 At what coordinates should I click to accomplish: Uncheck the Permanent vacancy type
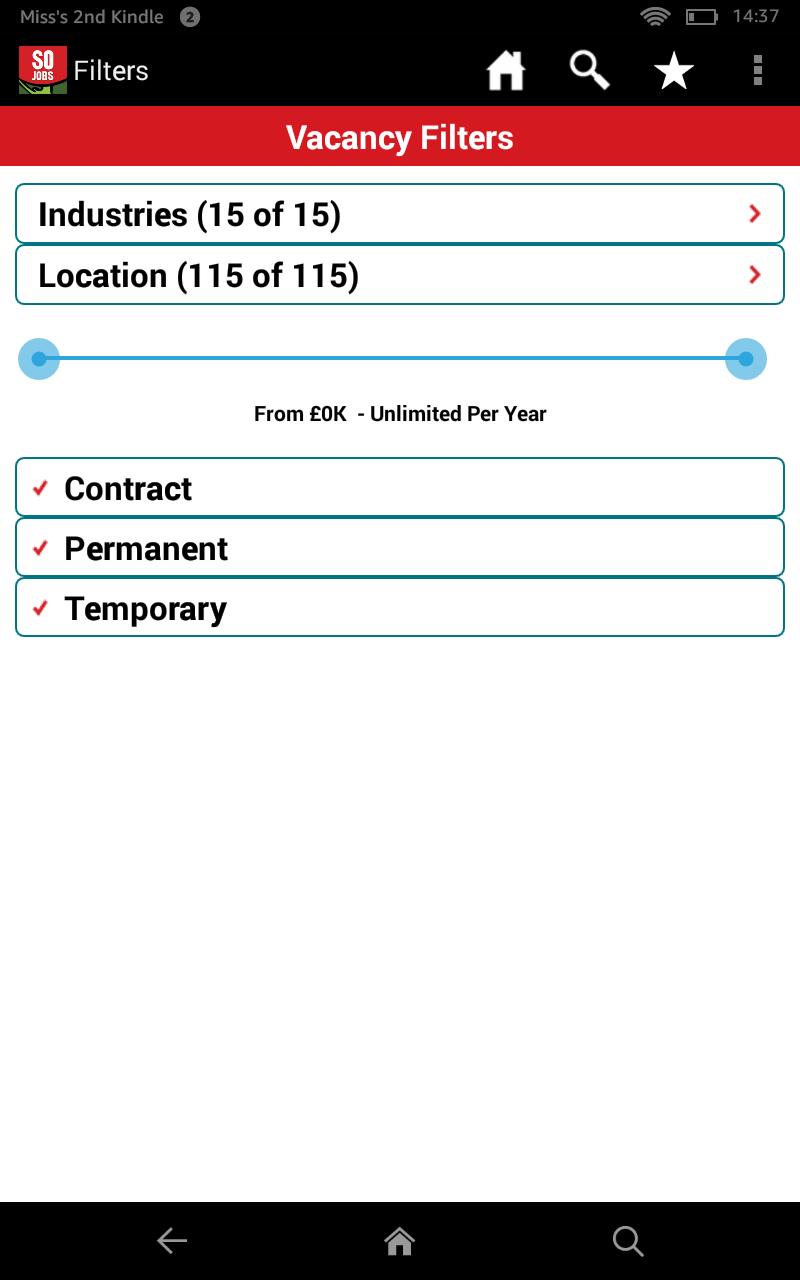coord(400,548)
